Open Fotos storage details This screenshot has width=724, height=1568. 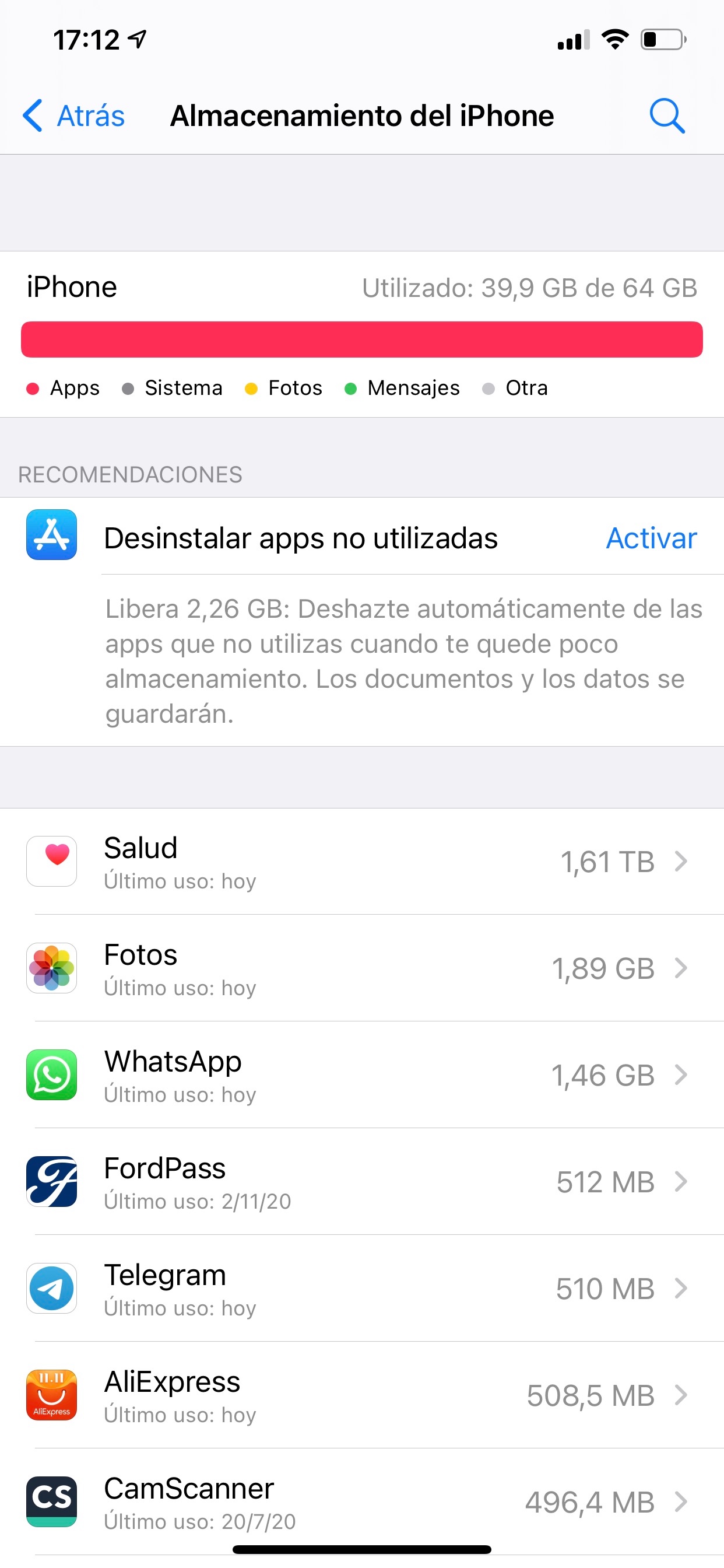point(362,968)
